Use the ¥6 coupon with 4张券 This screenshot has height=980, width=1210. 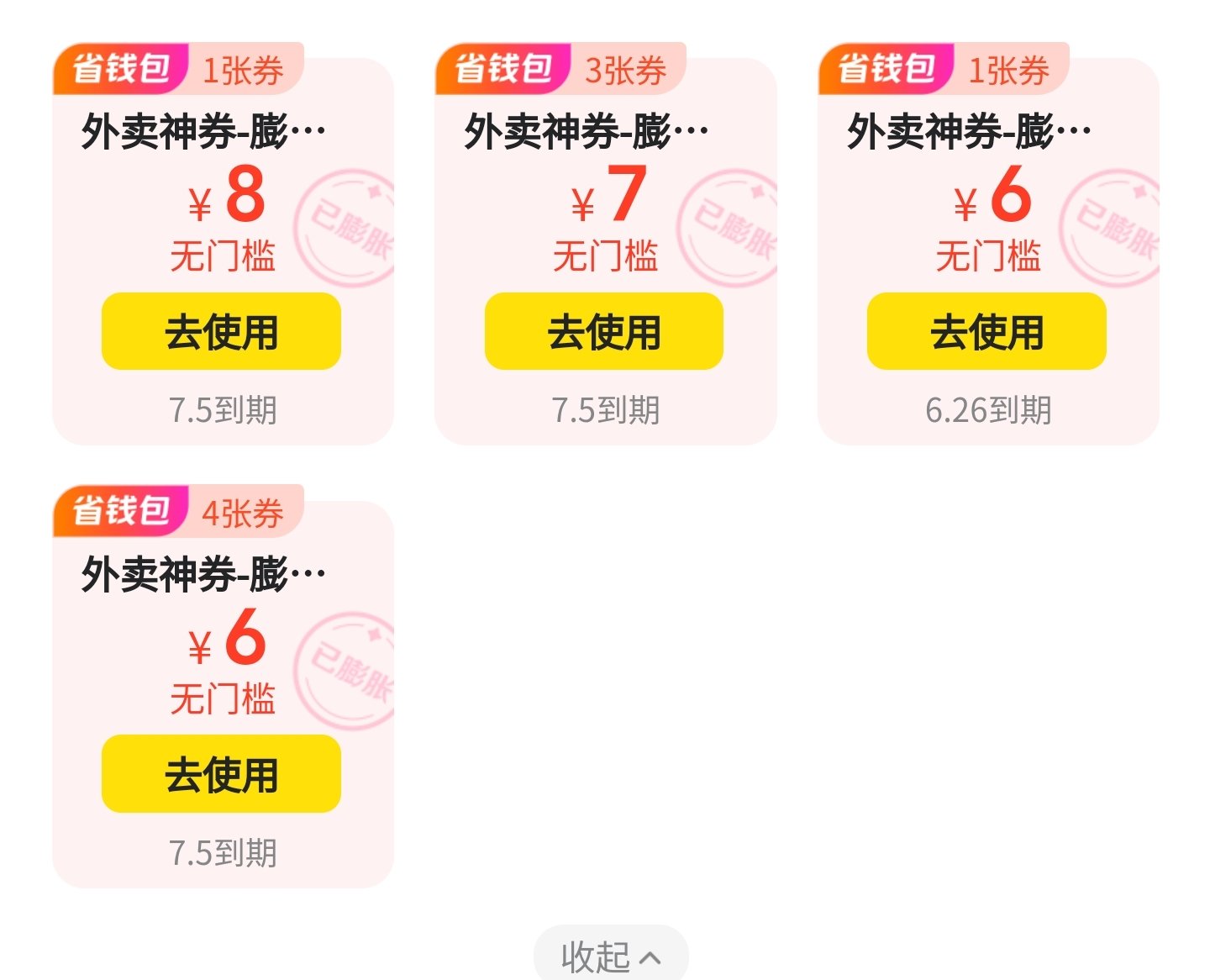coord(221,774)
